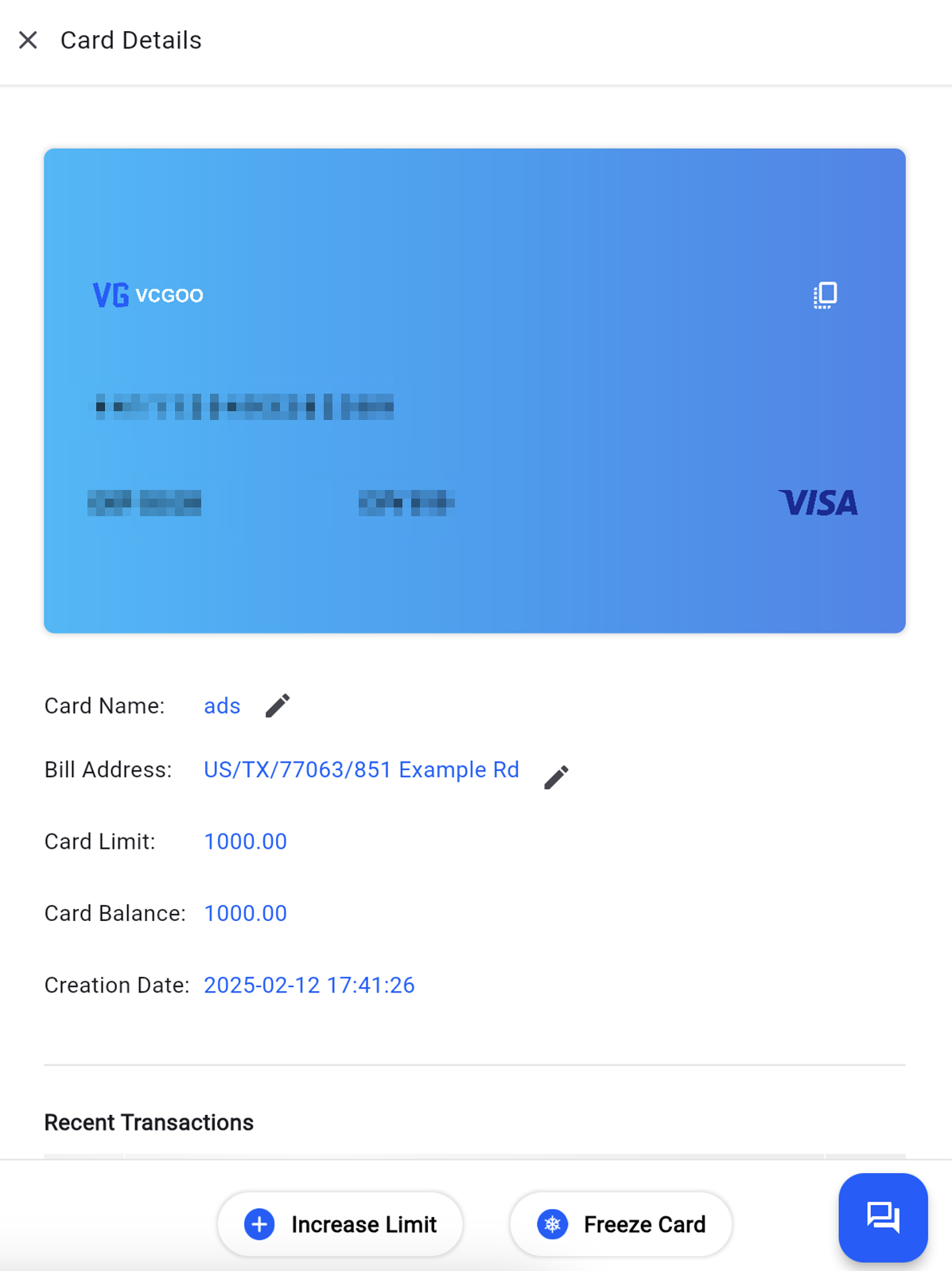Screen dimensions: 952x1271
Task: Close the Card Details screen
Action: pyautogui.click(x=28, y=40)
